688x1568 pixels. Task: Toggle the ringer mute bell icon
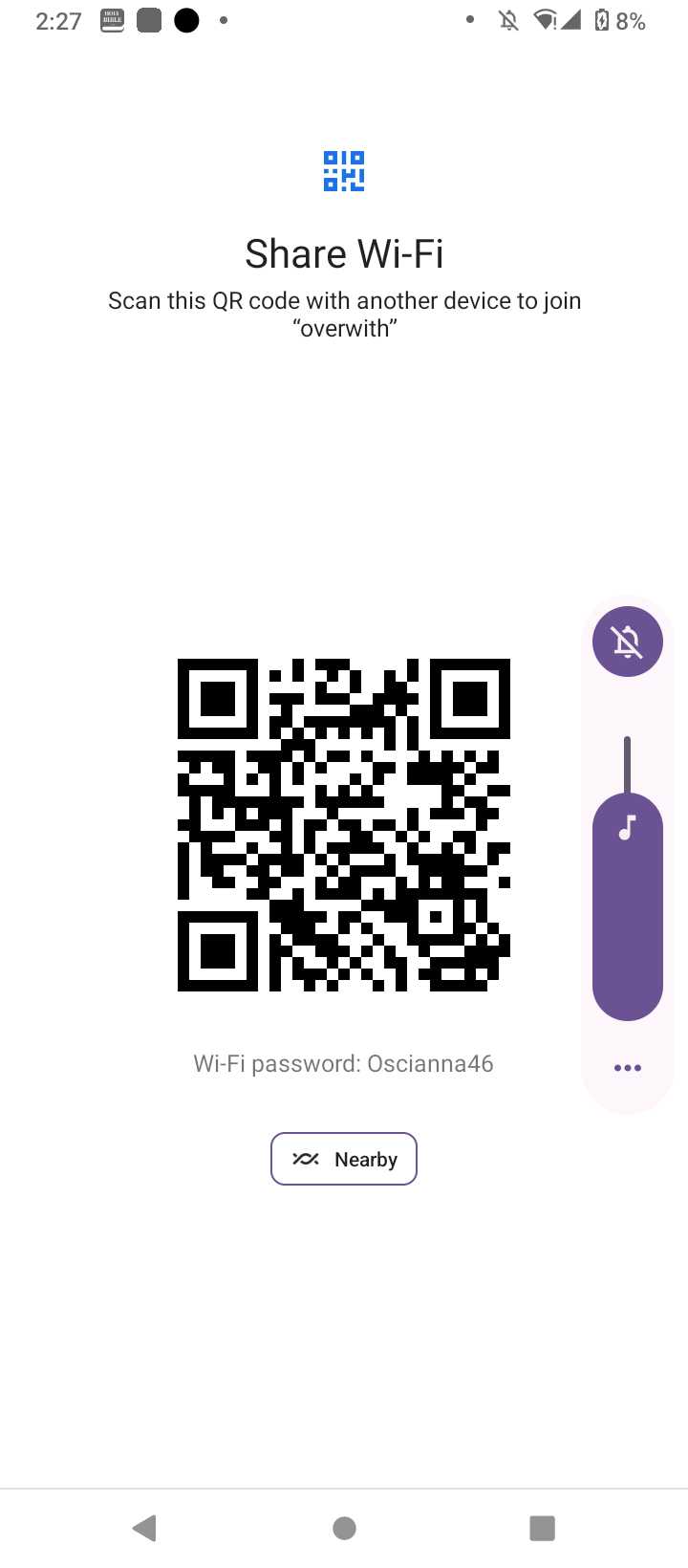coord(628,642)
